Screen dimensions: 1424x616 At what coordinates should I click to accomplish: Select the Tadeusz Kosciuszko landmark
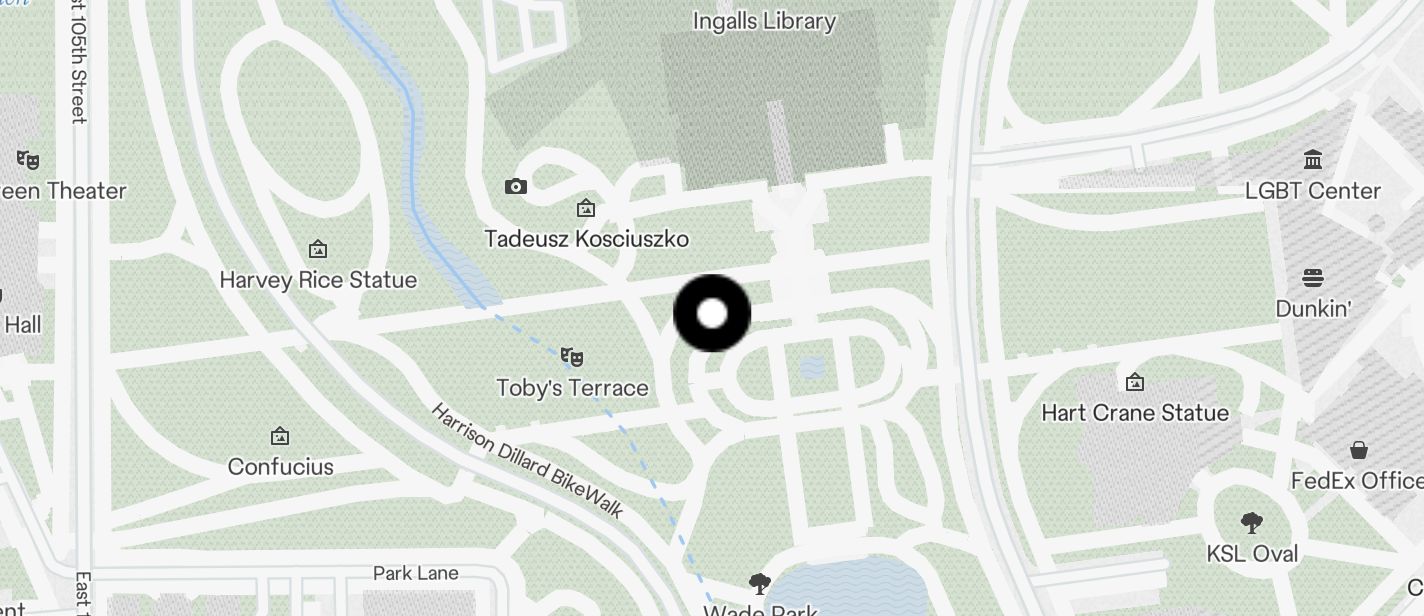point(586,209)
